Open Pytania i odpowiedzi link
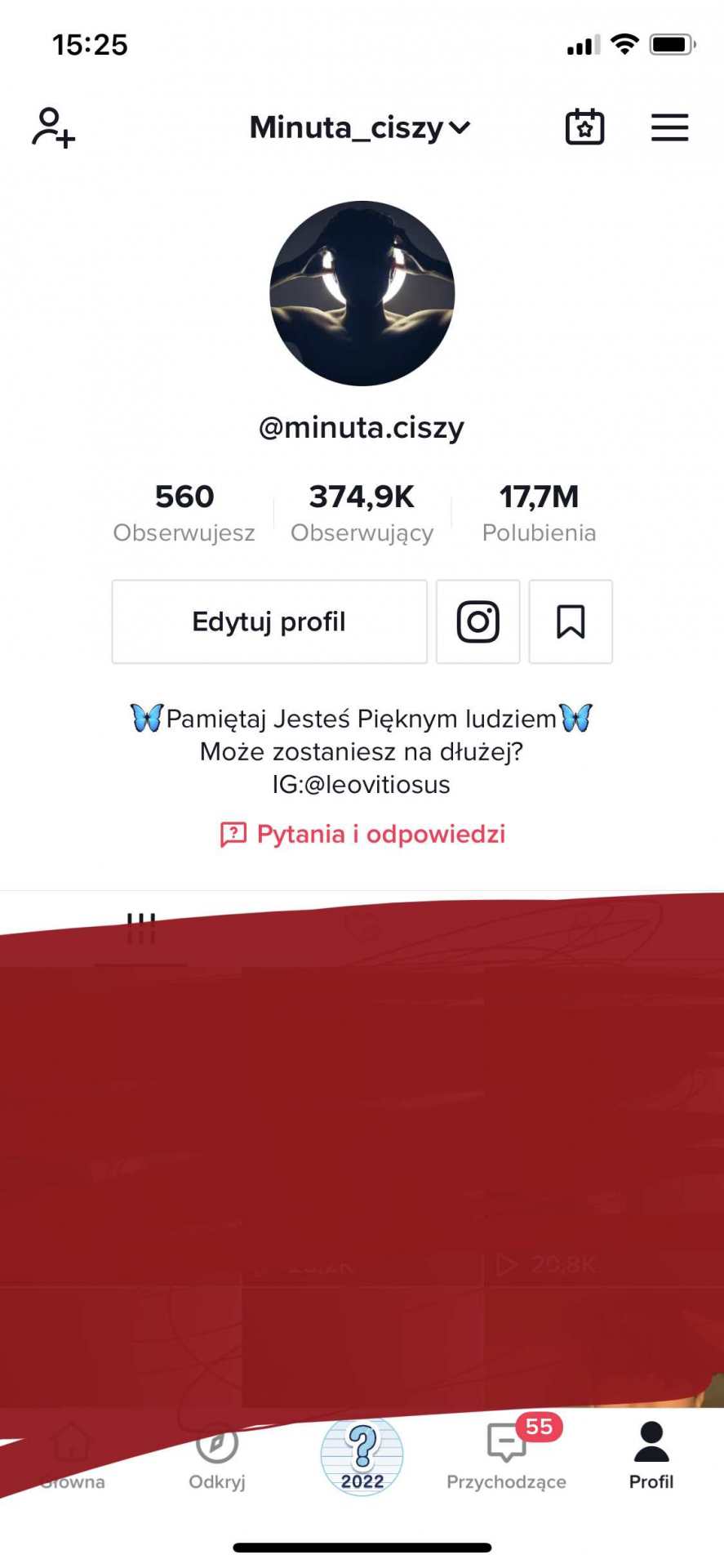 tap(362, 834)
